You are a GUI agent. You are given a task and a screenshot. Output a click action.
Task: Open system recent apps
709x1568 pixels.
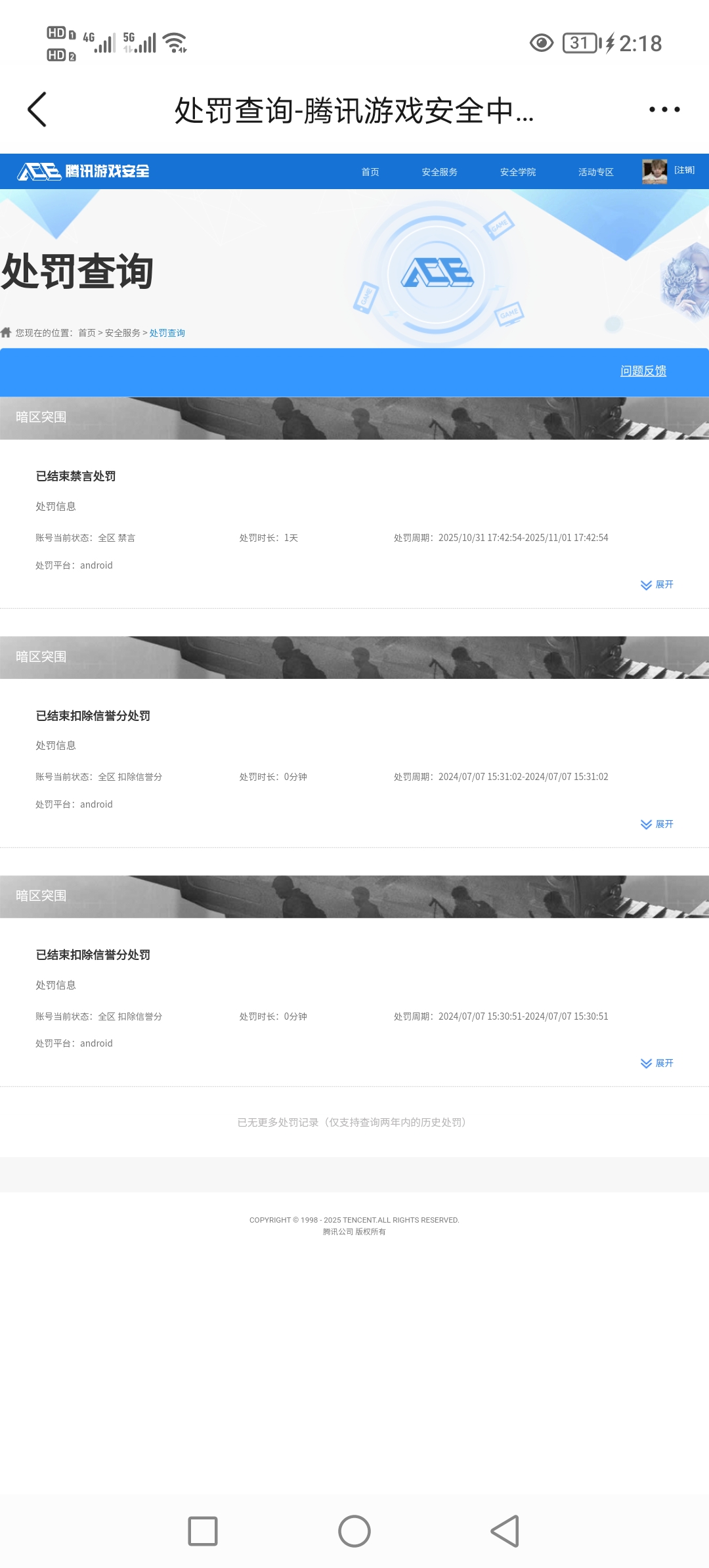203,1531
